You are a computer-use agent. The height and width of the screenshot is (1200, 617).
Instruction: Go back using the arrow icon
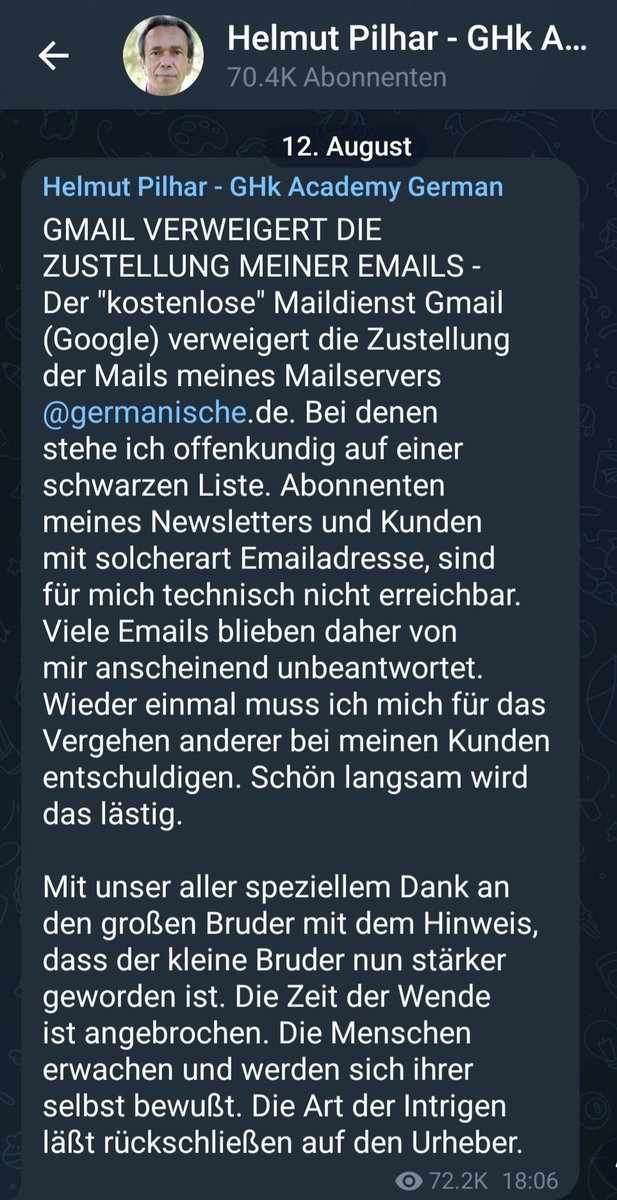coord(53,56)
